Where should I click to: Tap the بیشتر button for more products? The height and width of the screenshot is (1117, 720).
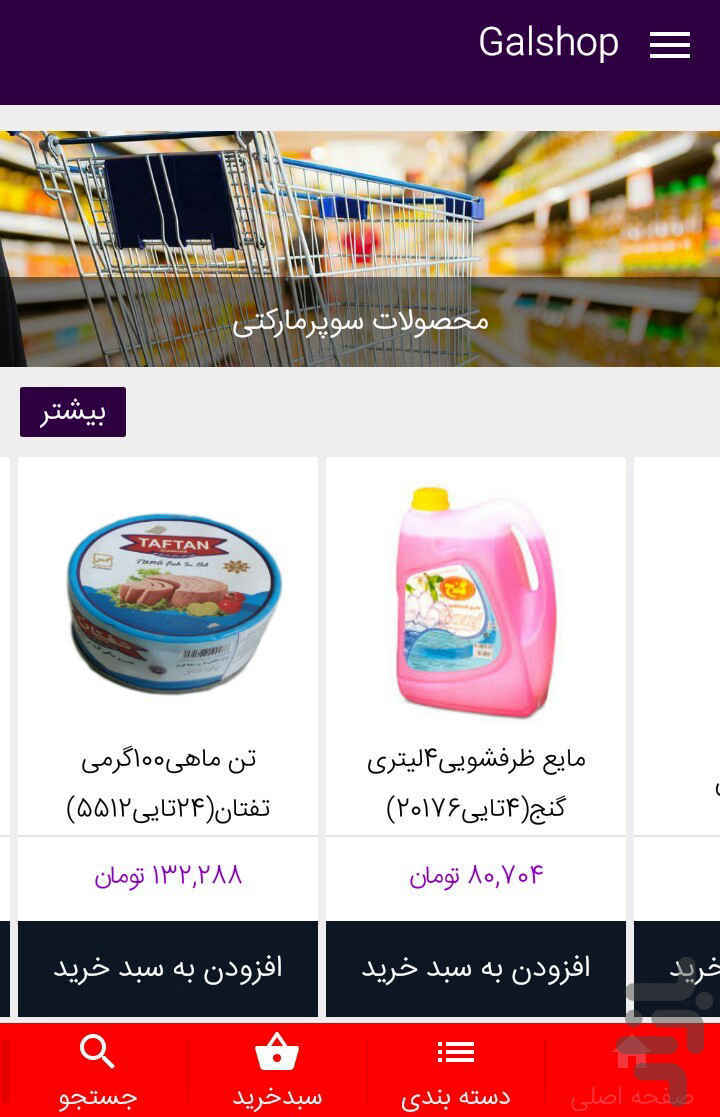point(73,412)
